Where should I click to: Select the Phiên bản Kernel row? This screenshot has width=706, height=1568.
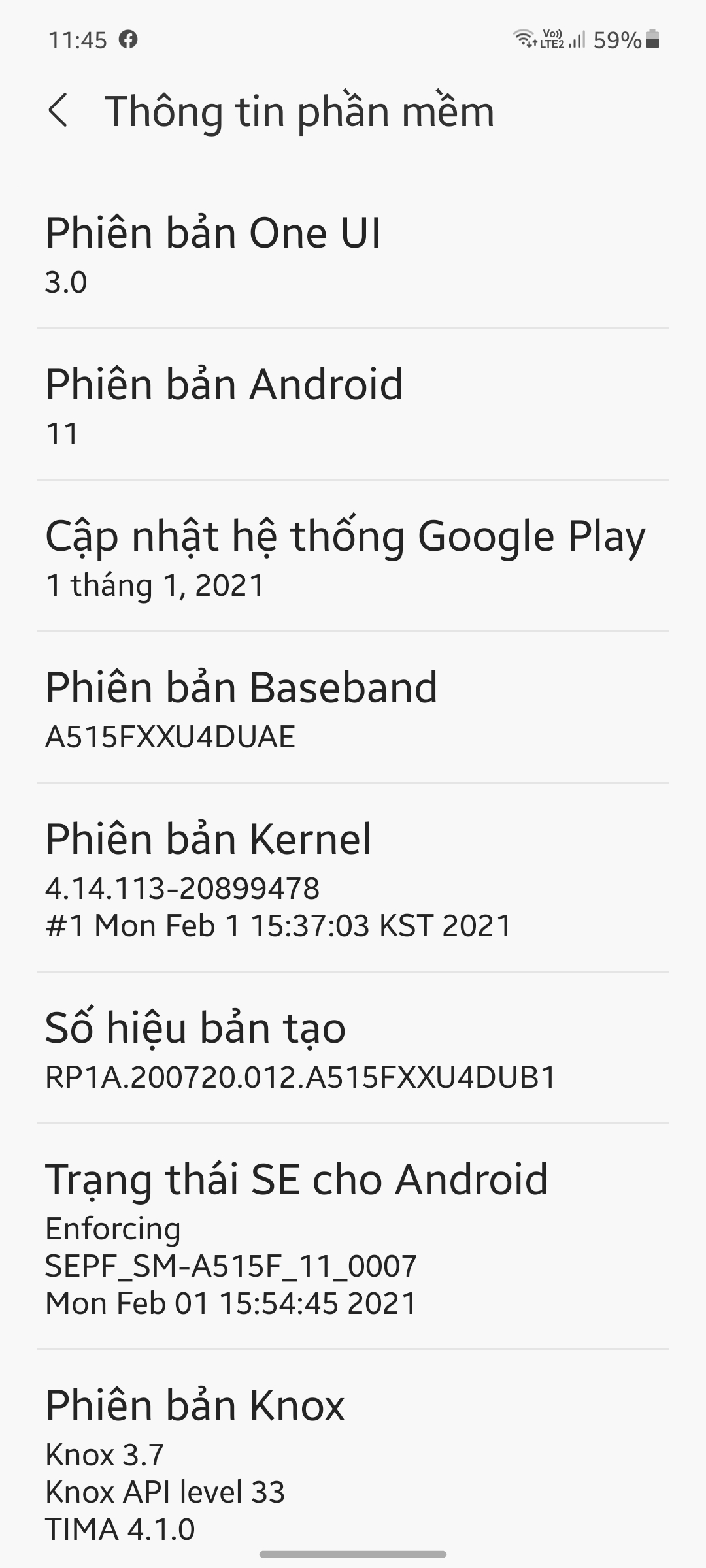353,877
